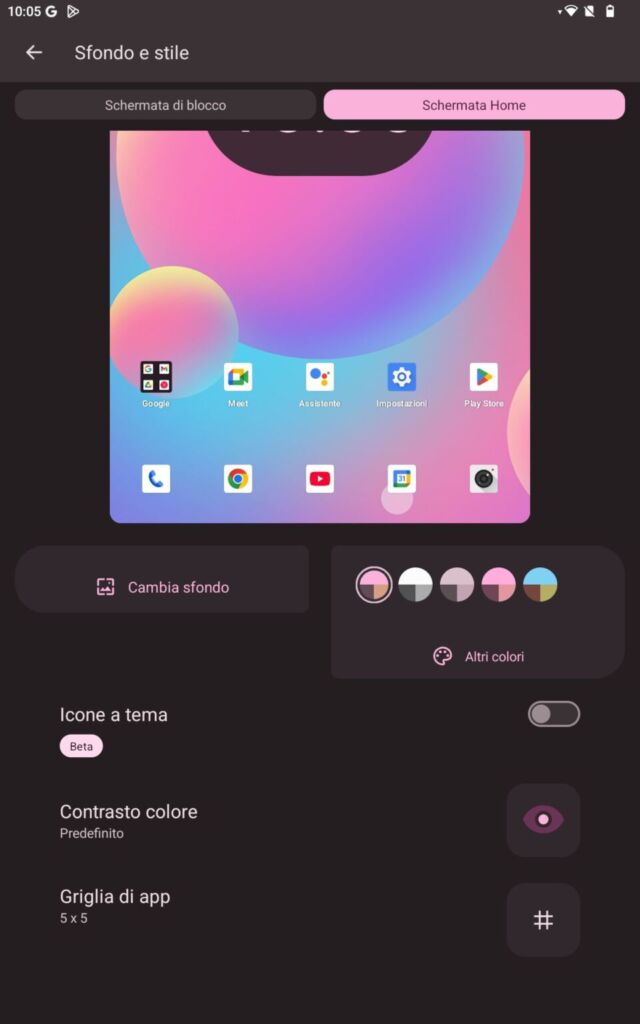Select the first pink and brown color swatch
640x1024 pixels.
click(x=374, y=585)
